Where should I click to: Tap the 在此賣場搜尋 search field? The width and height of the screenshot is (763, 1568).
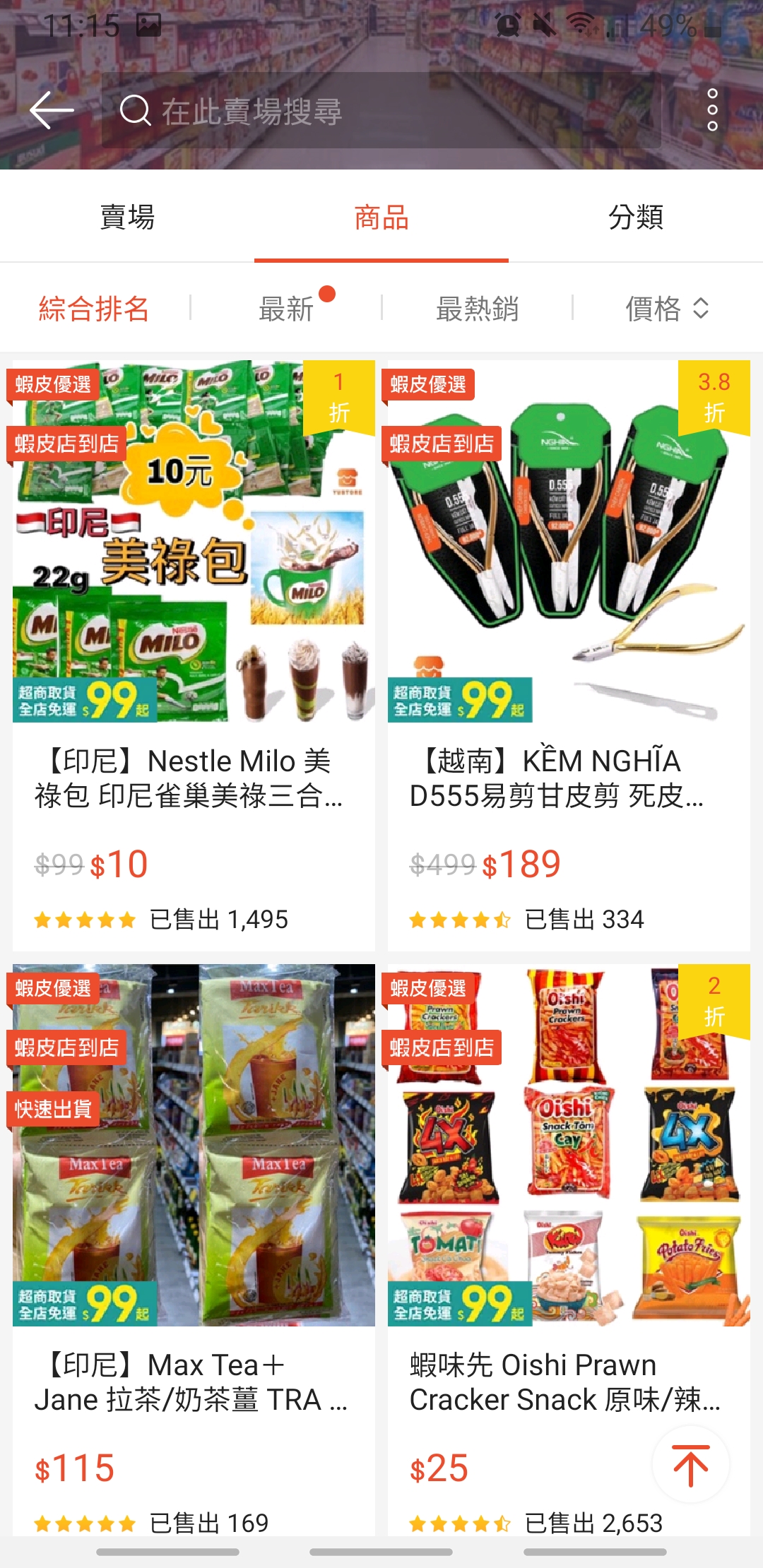click(381, 111)
